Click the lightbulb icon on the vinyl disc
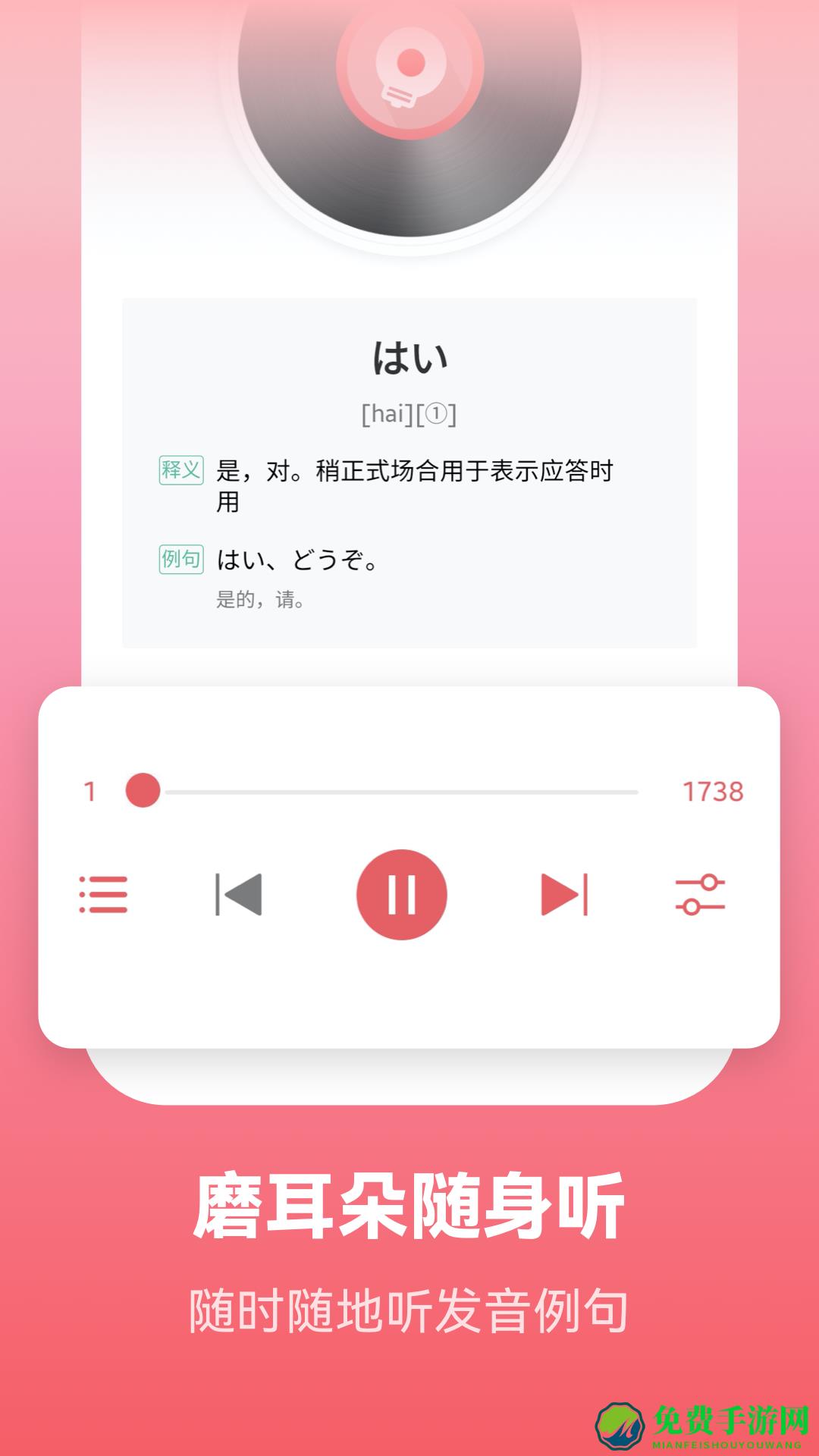 [408, 72]
